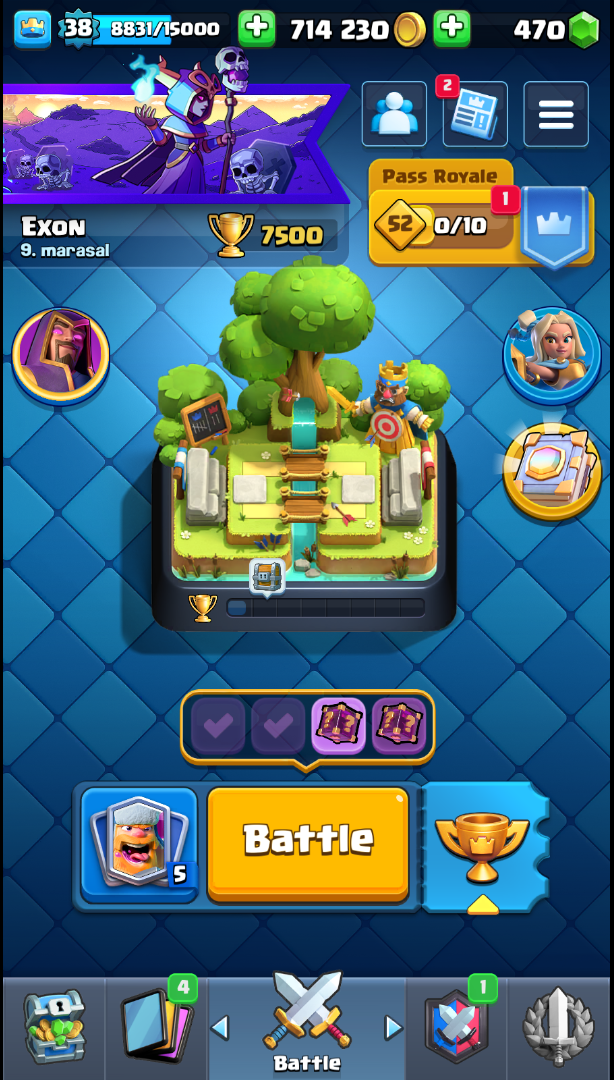Switch to the Shop chest tab
Image resolution: width=614 pixels, height=1080 pixels.
tap(53, 1028)
